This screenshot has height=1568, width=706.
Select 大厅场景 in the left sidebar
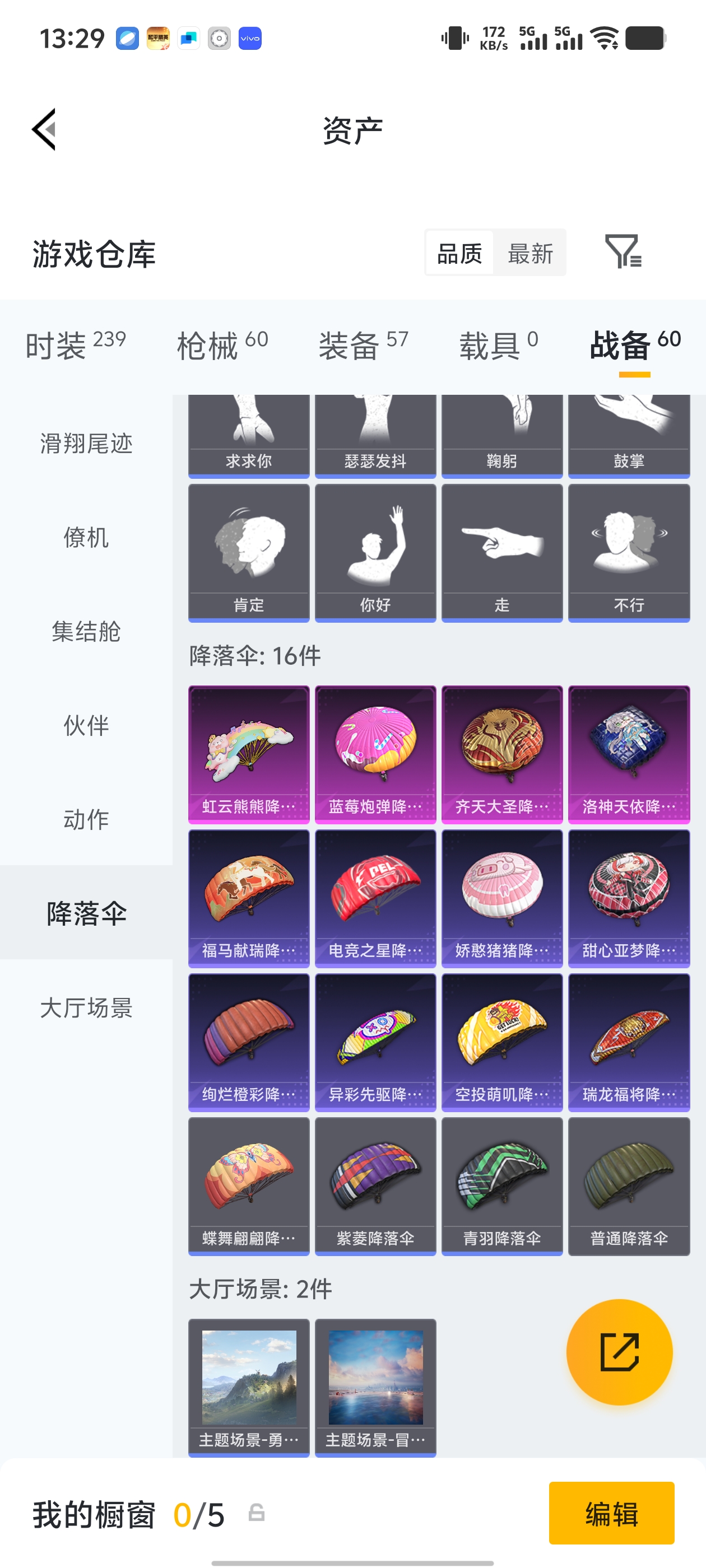click(x=86, y=1009)
